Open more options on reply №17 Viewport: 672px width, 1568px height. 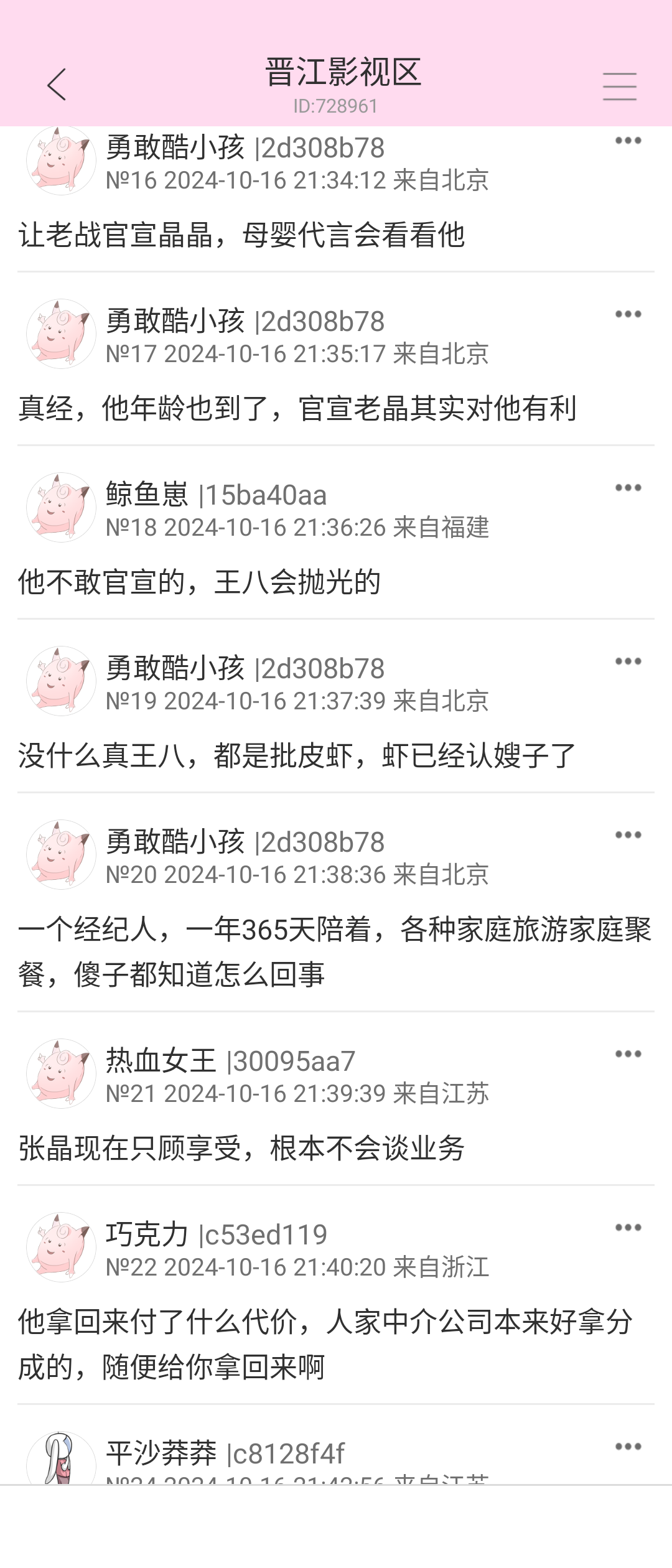click(628, 314)
